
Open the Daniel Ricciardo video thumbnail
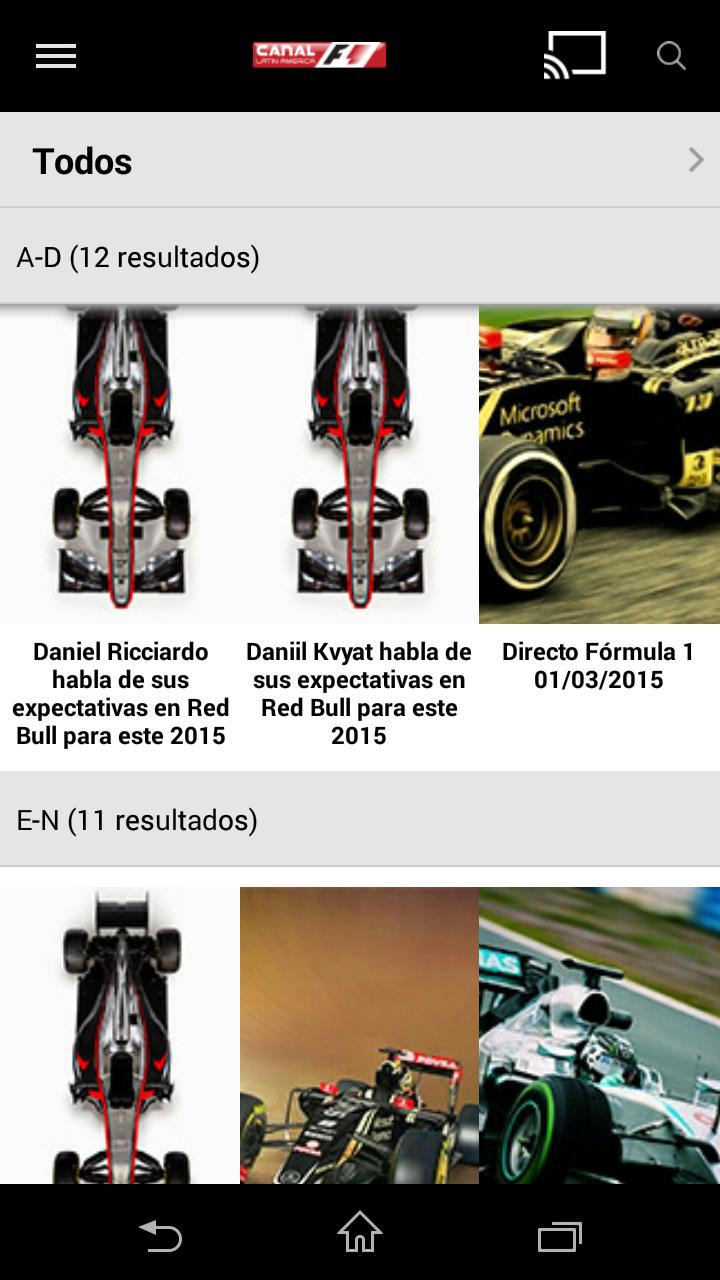tap(119, 462)
